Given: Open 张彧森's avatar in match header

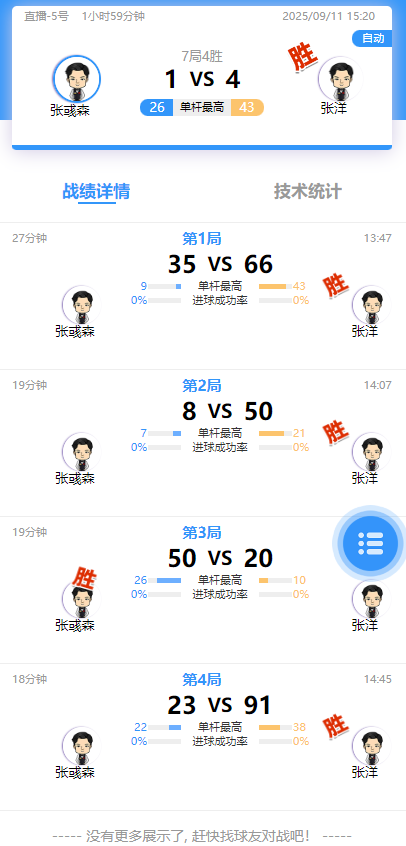Looking at the screenshot, I should 77,79.
